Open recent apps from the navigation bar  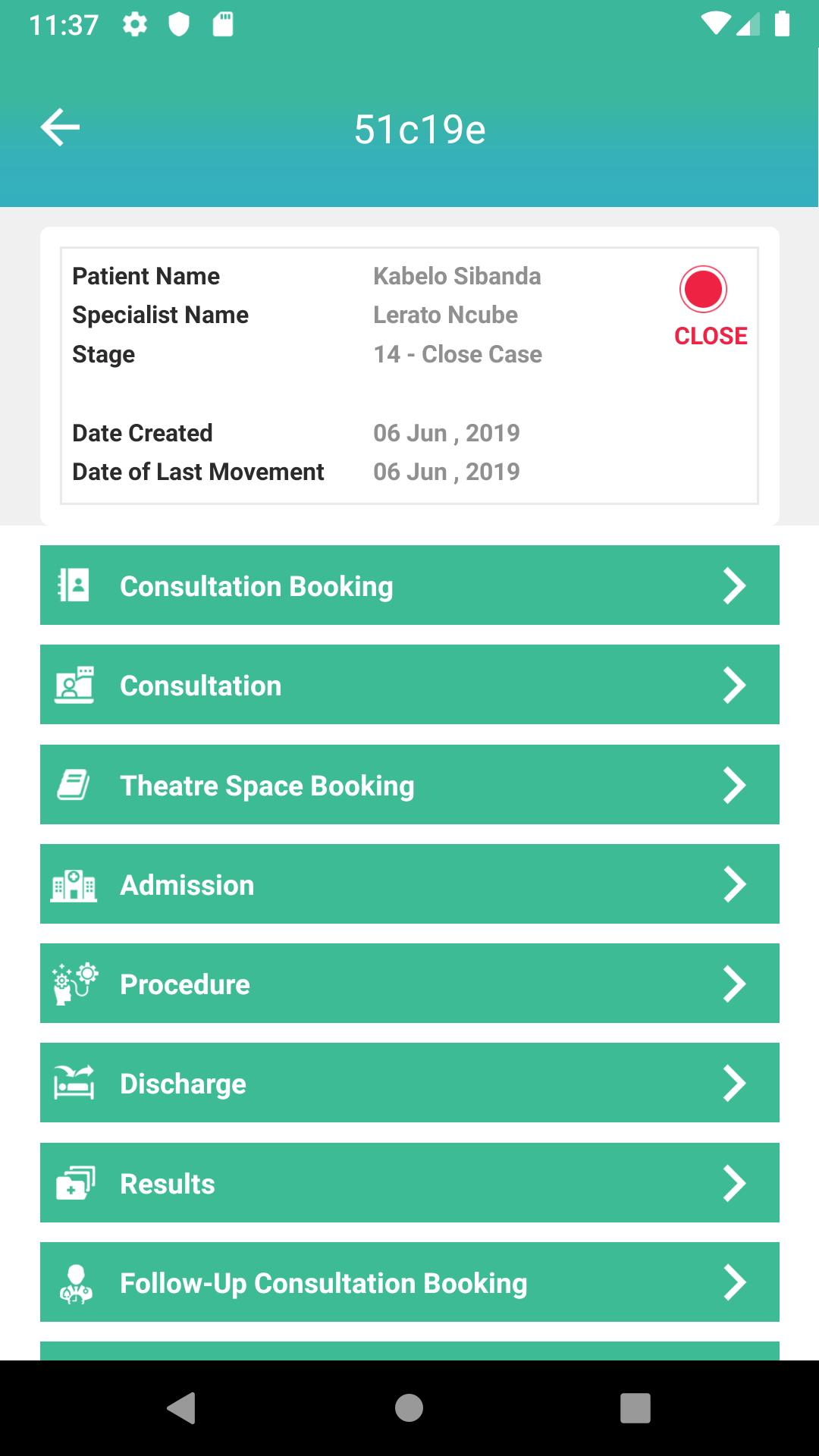coord(635,1408)
